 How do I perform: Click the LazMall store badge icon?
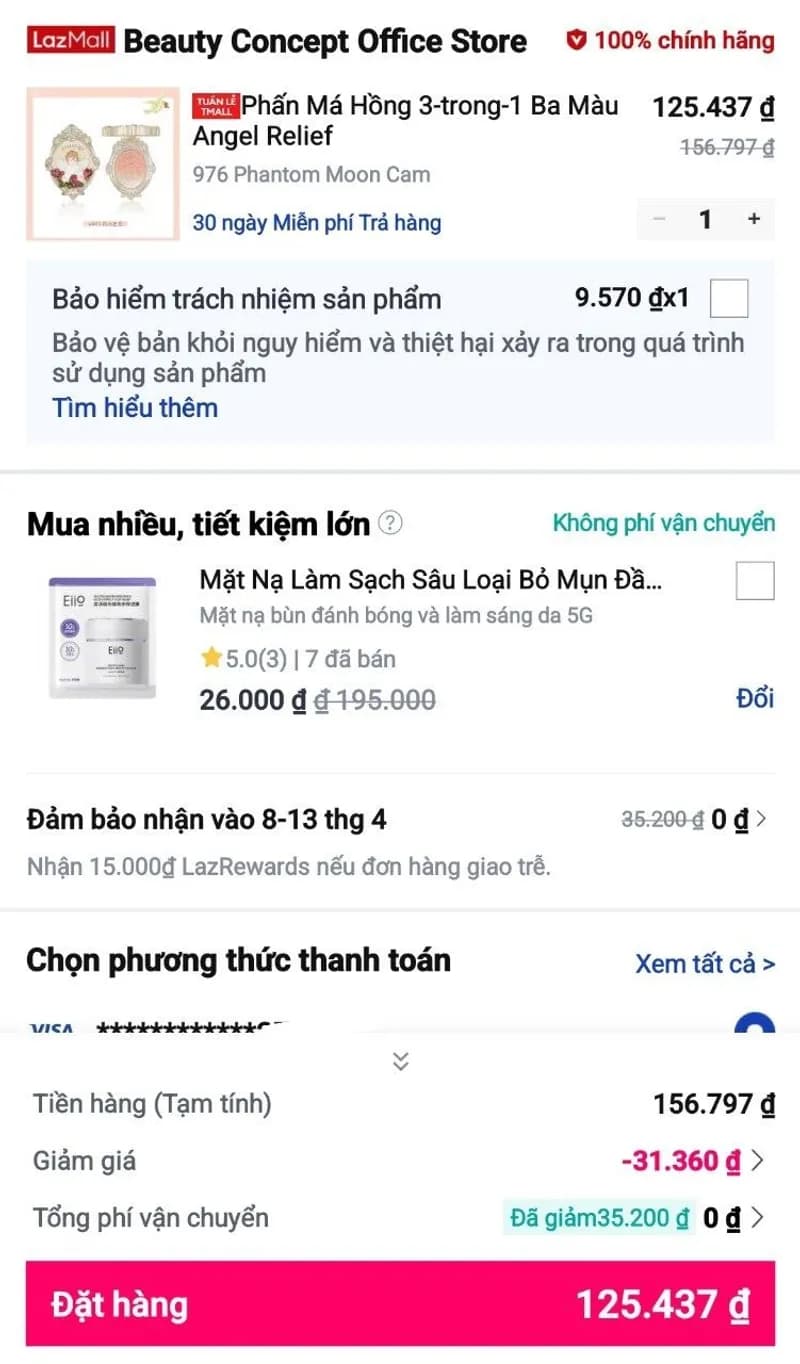(69, 40)
